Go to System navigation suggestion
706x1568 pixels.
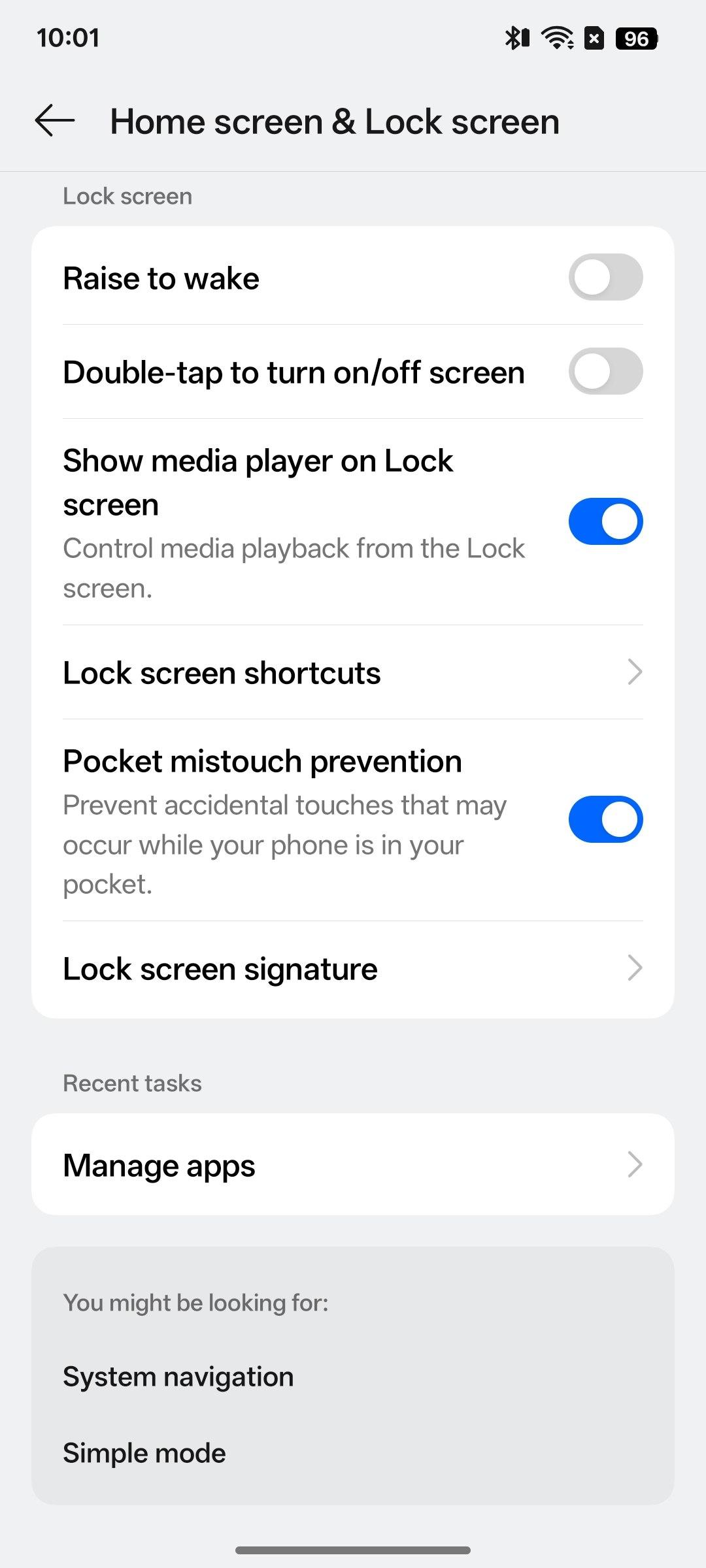point(178,1377)
